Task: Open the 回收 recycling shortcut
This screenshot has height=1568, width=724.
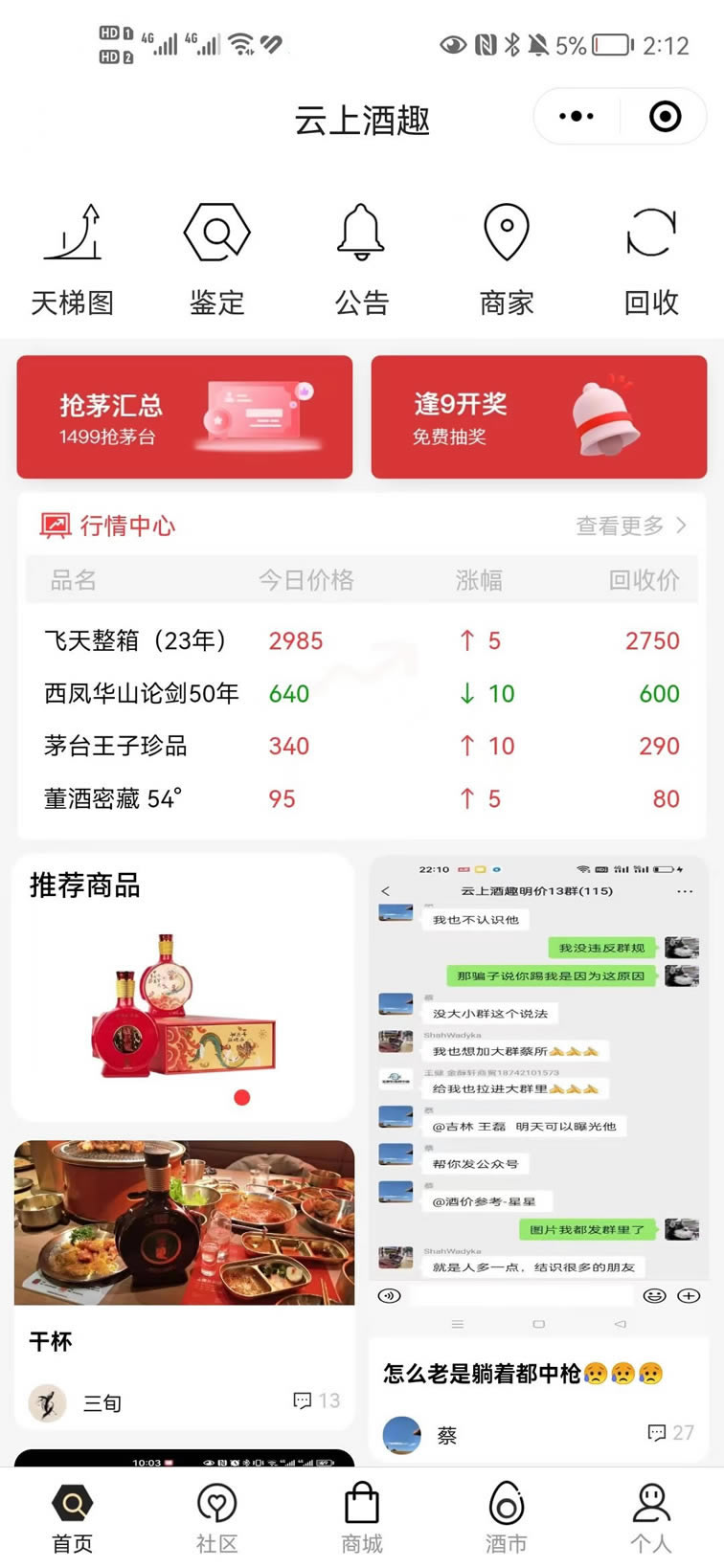Action: (x=651, y=259)
